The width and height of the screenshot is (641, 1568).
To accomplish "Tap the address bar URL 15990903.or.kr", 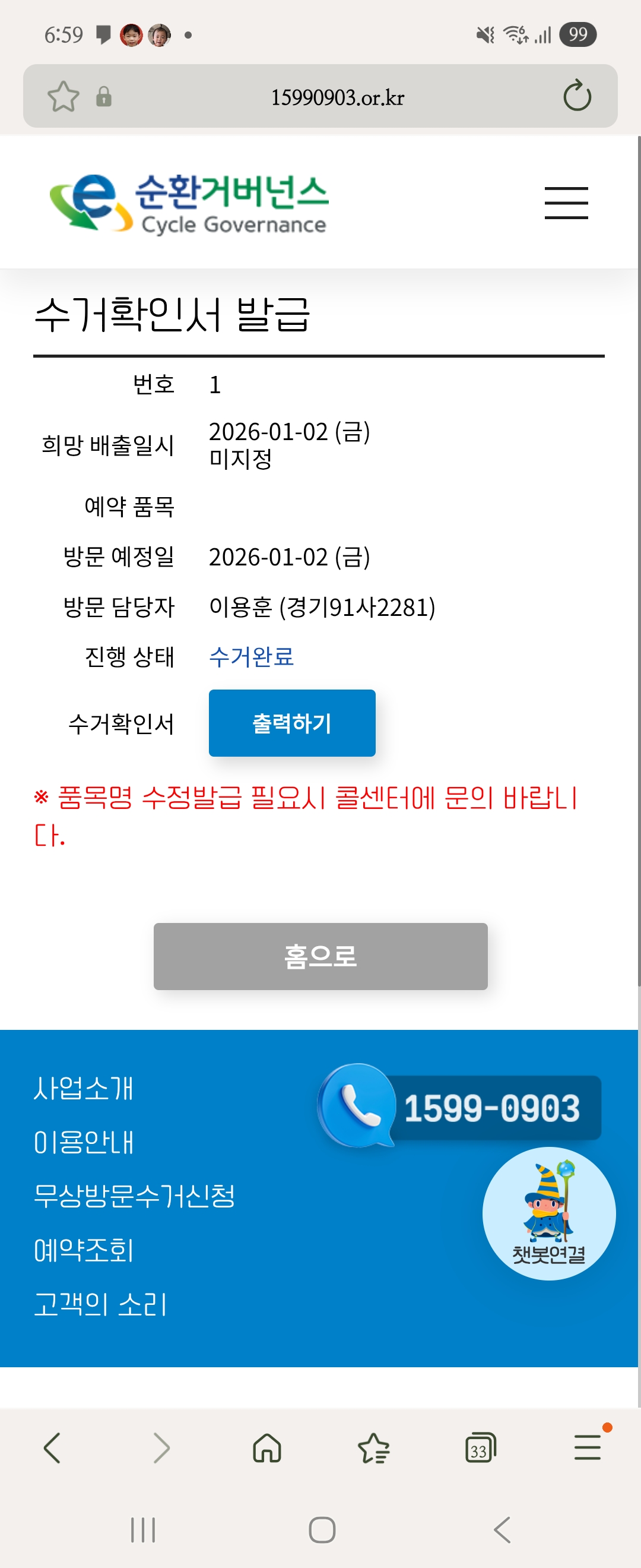I will [337, 97].
